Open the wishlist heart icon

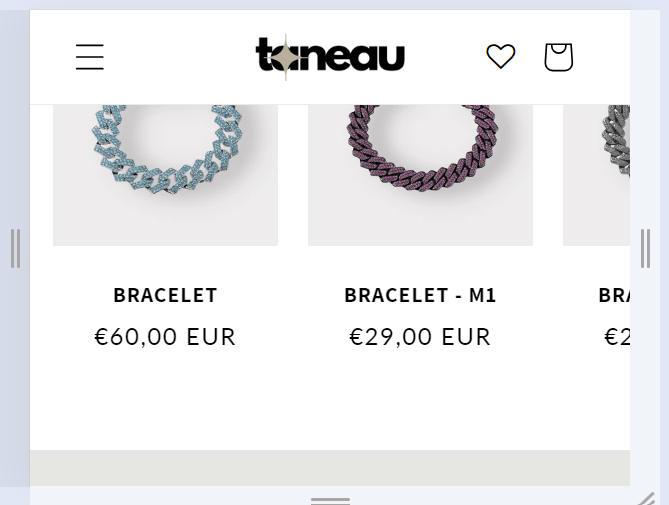[500, 57]
